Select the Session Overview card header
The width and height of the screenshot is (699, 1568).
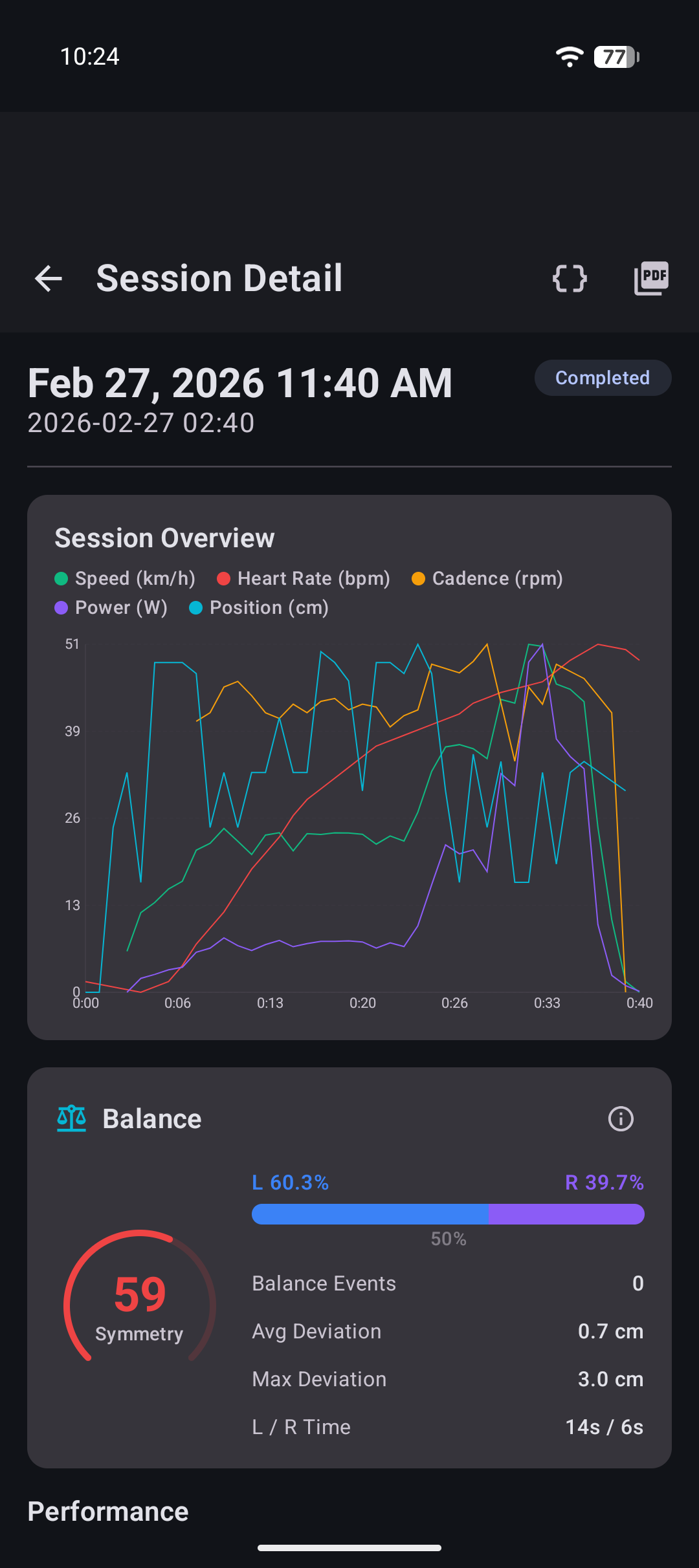pyautogui.click(x=164, y=537)
